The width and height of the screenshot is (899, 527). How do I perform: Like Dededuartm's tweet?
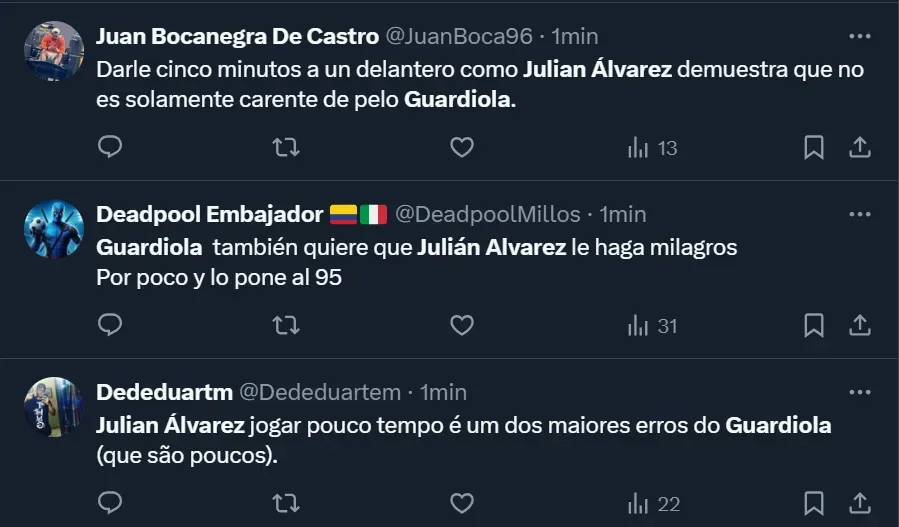tap(461, 503)
